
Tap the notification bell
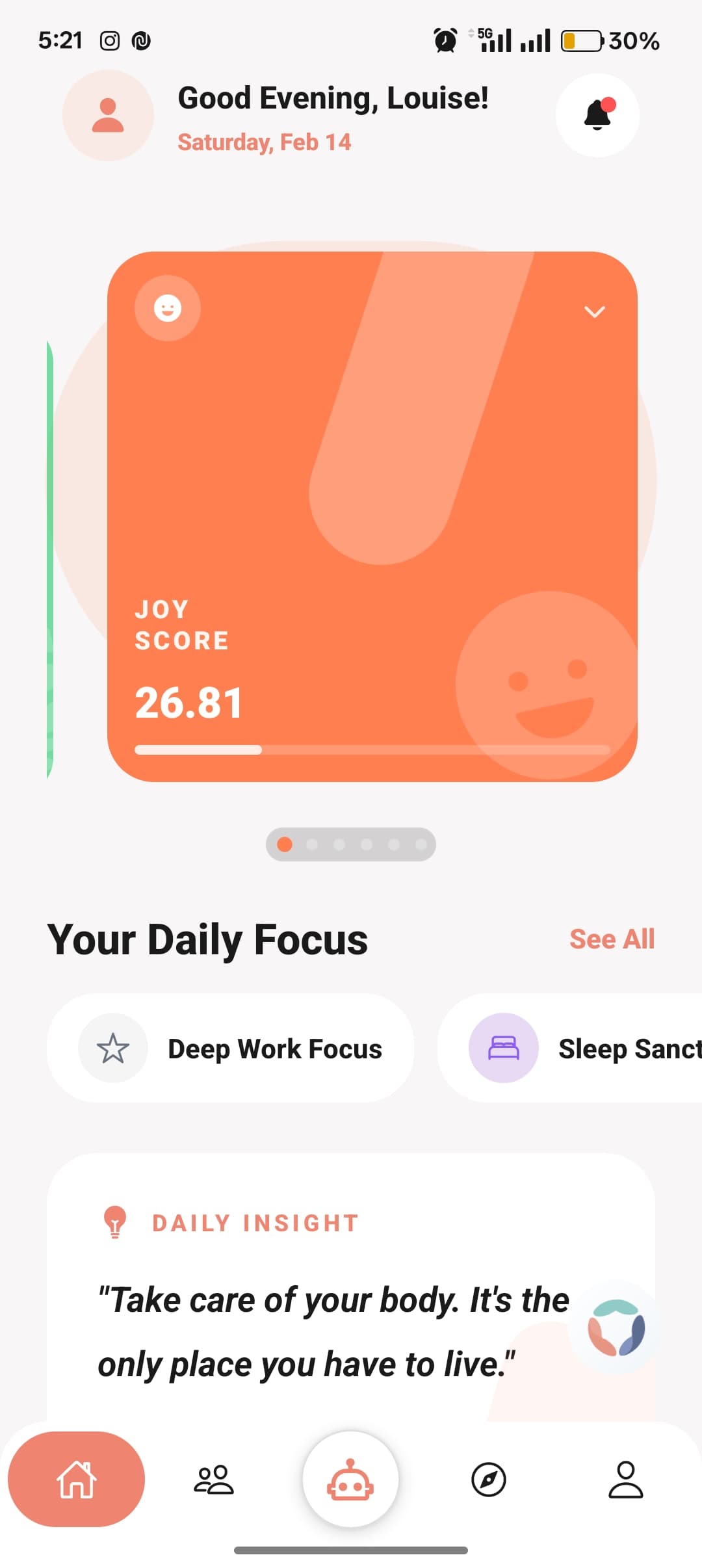(x=598, y=115)
